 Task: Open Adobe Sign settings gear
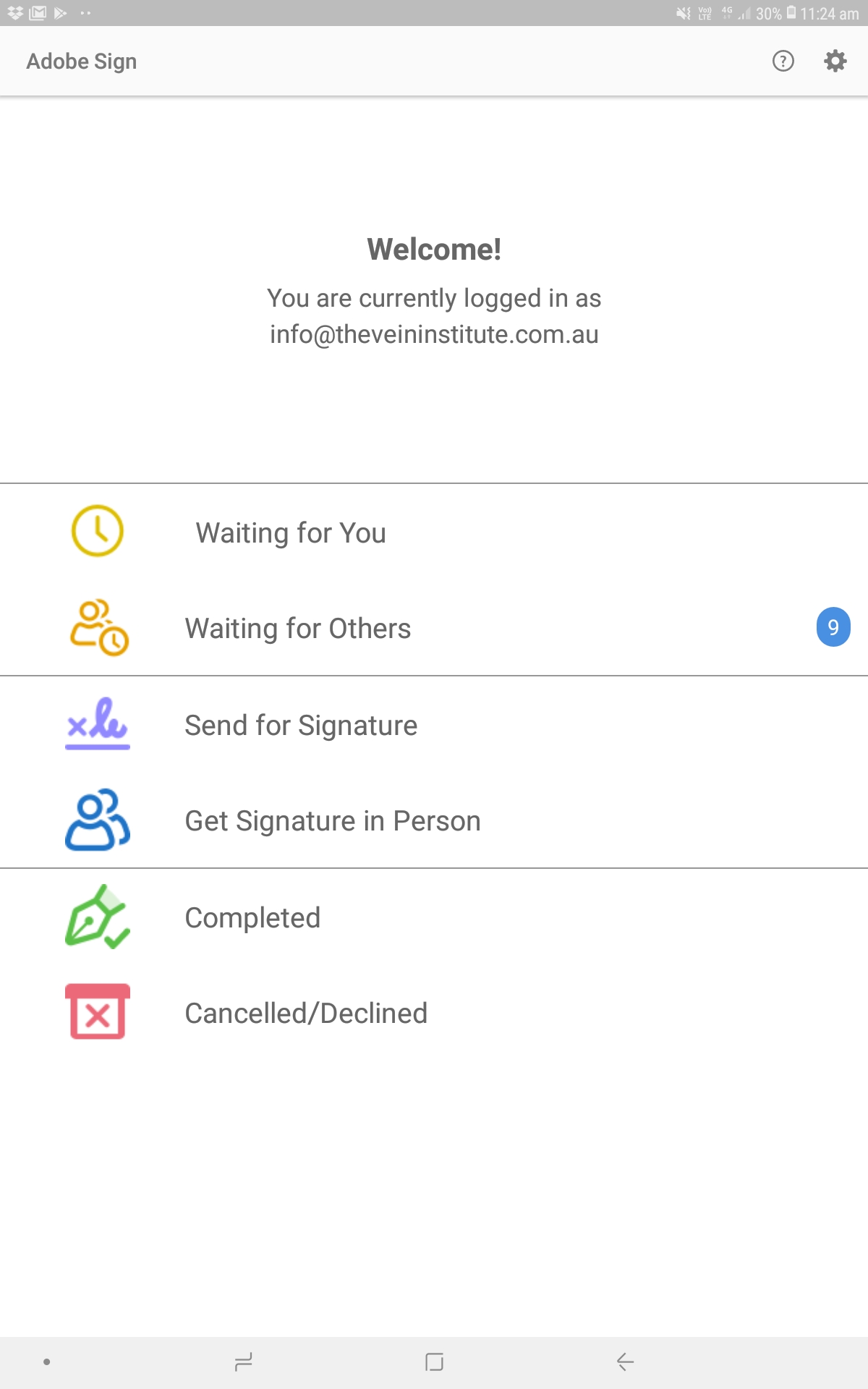tap(834, 61)
